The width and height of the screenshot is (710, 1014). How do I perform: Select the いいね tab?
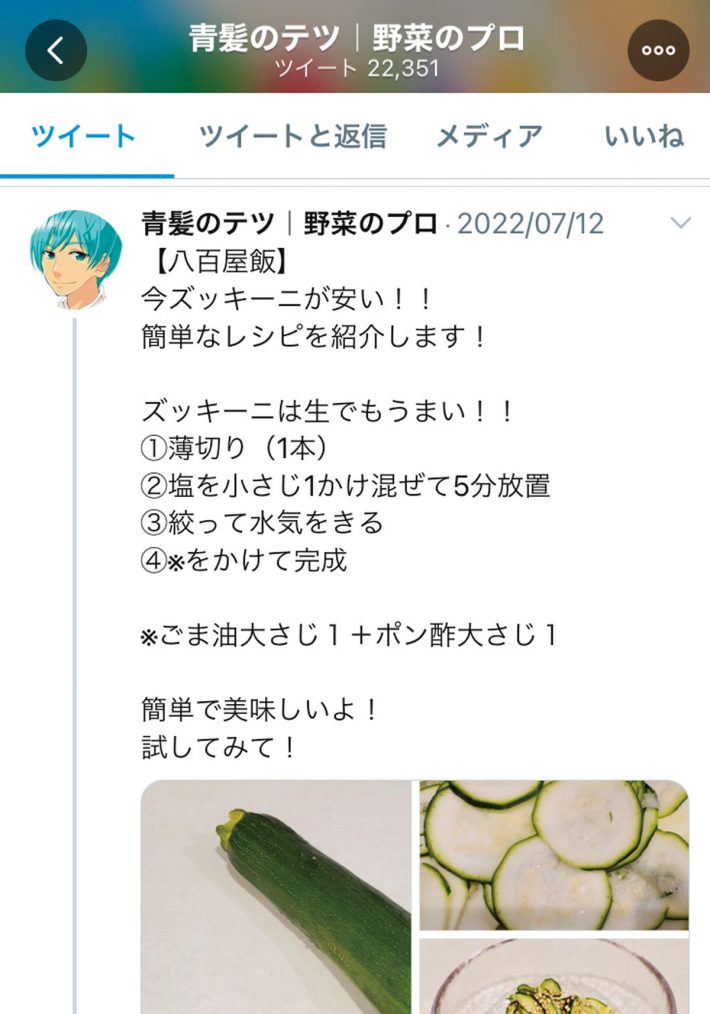[644, 136]
